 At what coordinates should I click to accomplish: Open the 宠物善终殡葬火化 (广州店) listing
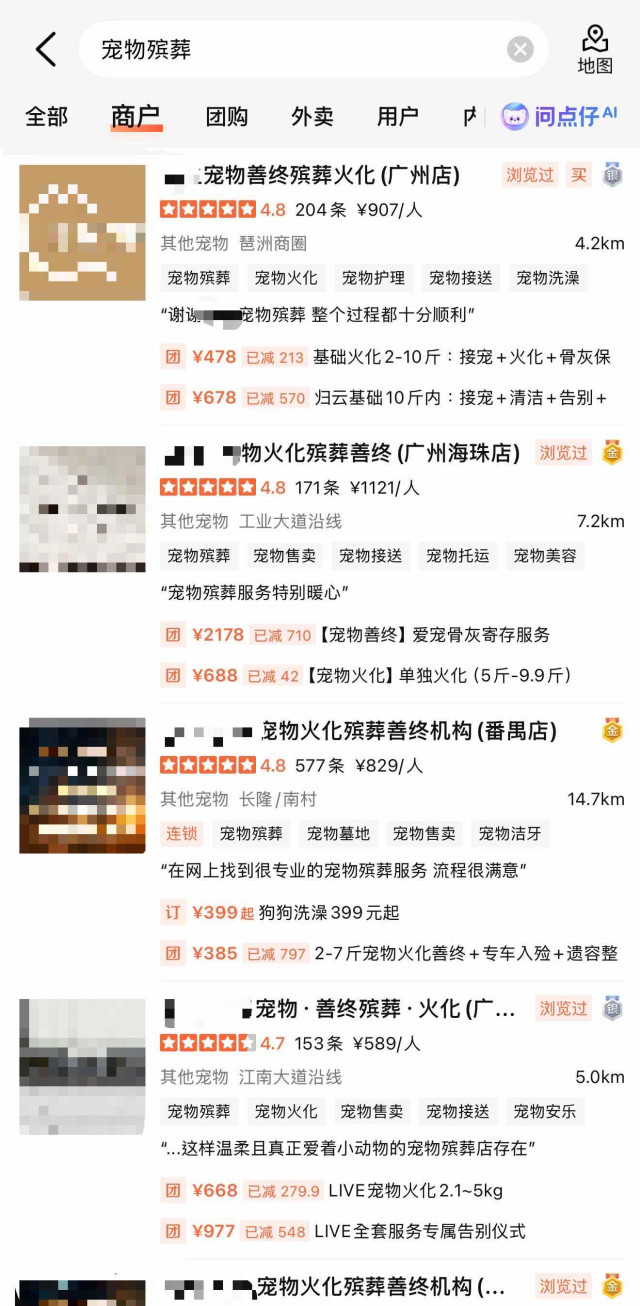pyautogui.click(x=330, y=176)
